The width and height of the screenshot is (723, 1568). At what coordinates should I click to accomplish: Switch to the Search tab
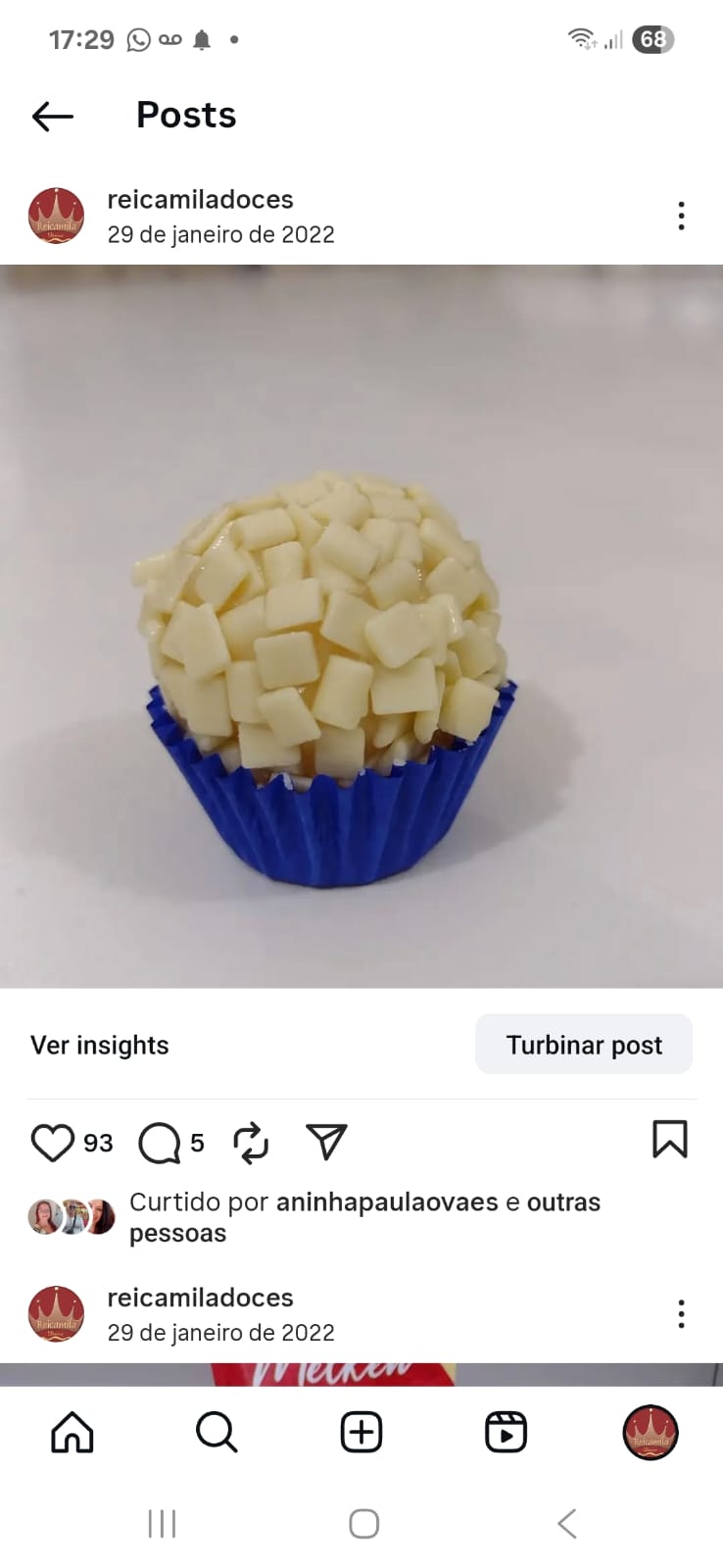(x=217, y=1433)
